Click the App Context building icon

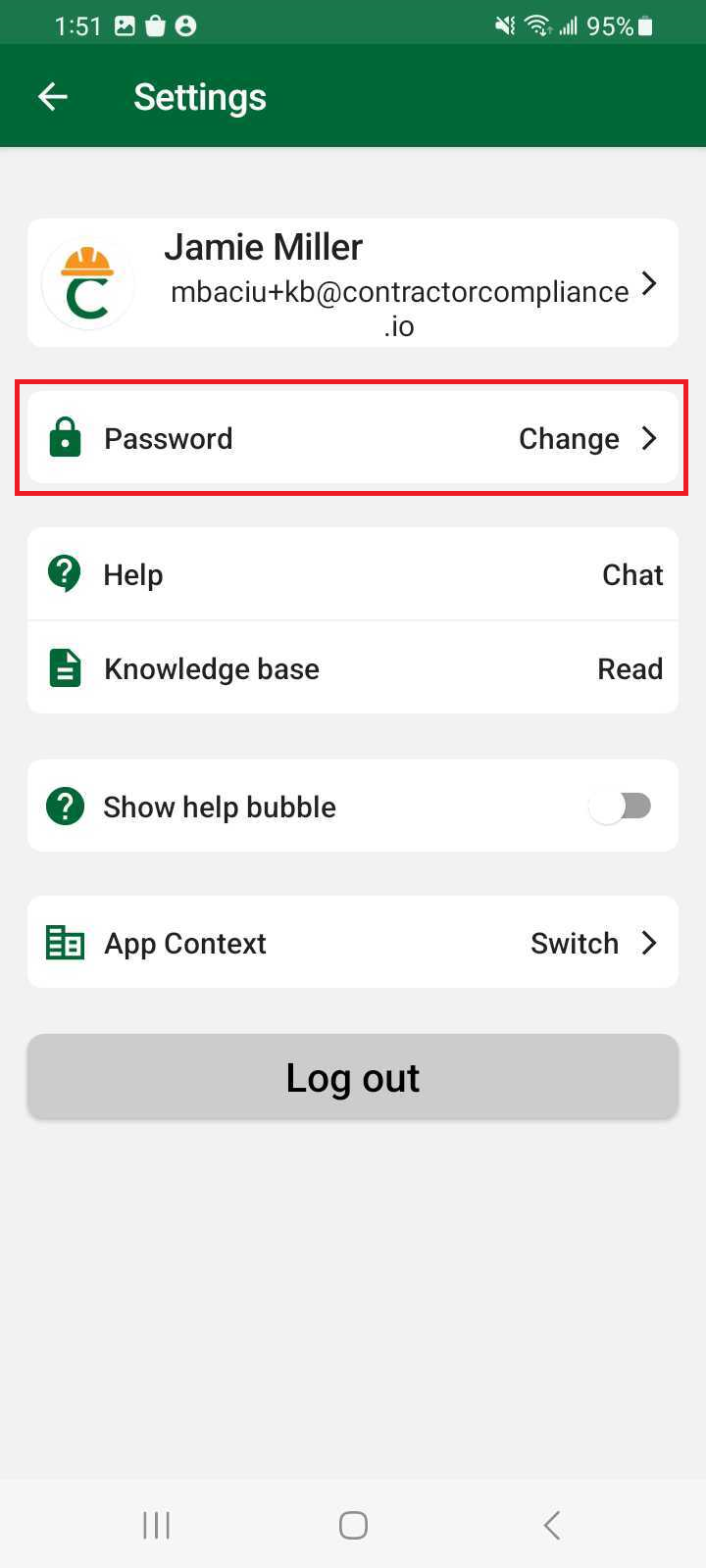click(64, 942)
